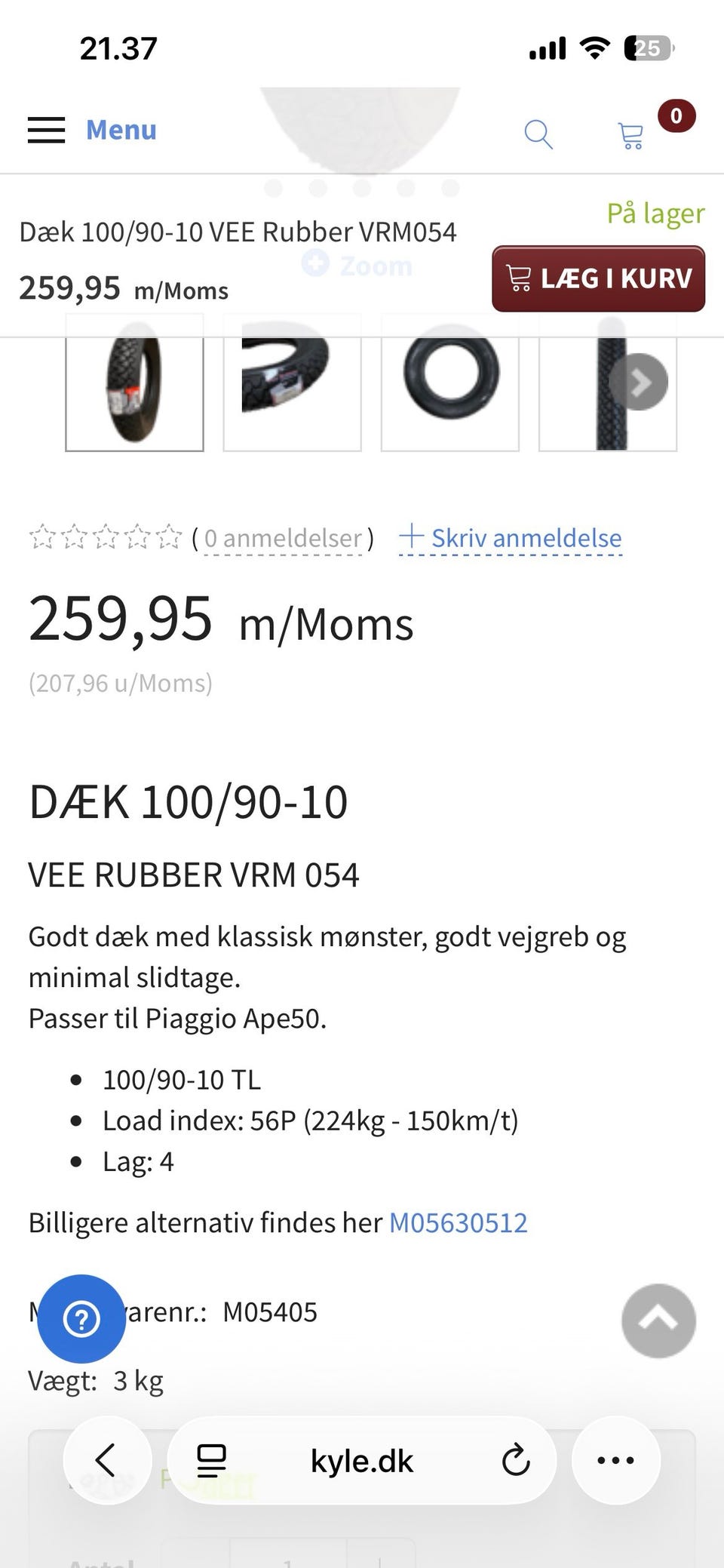724x1568 pixels.
Task: Jump back to top with up arrow
Action: (x=658, y=1321)
